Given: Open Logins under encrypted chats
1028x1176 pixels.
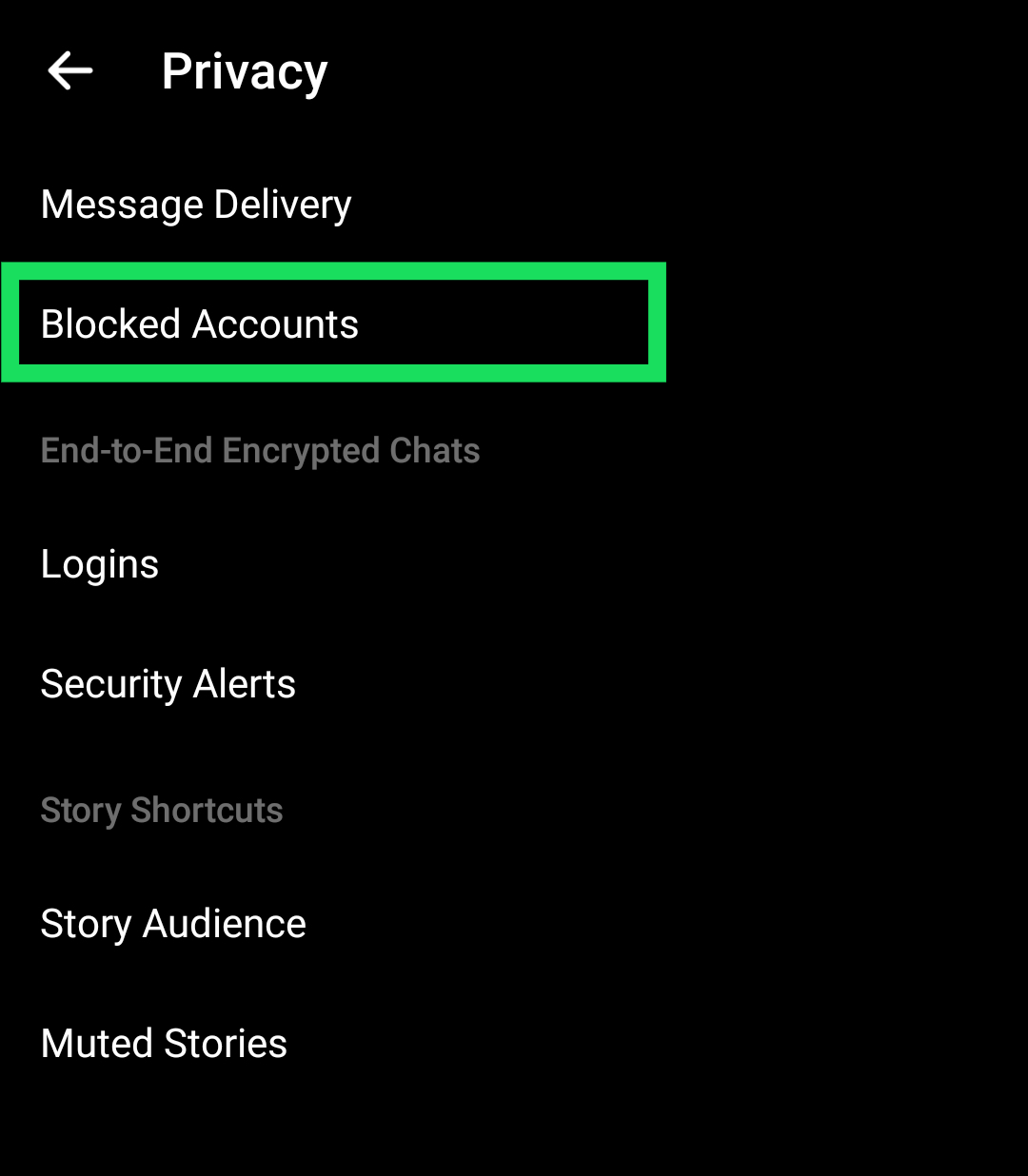Looking at the screenshot, I should (100, 564).
